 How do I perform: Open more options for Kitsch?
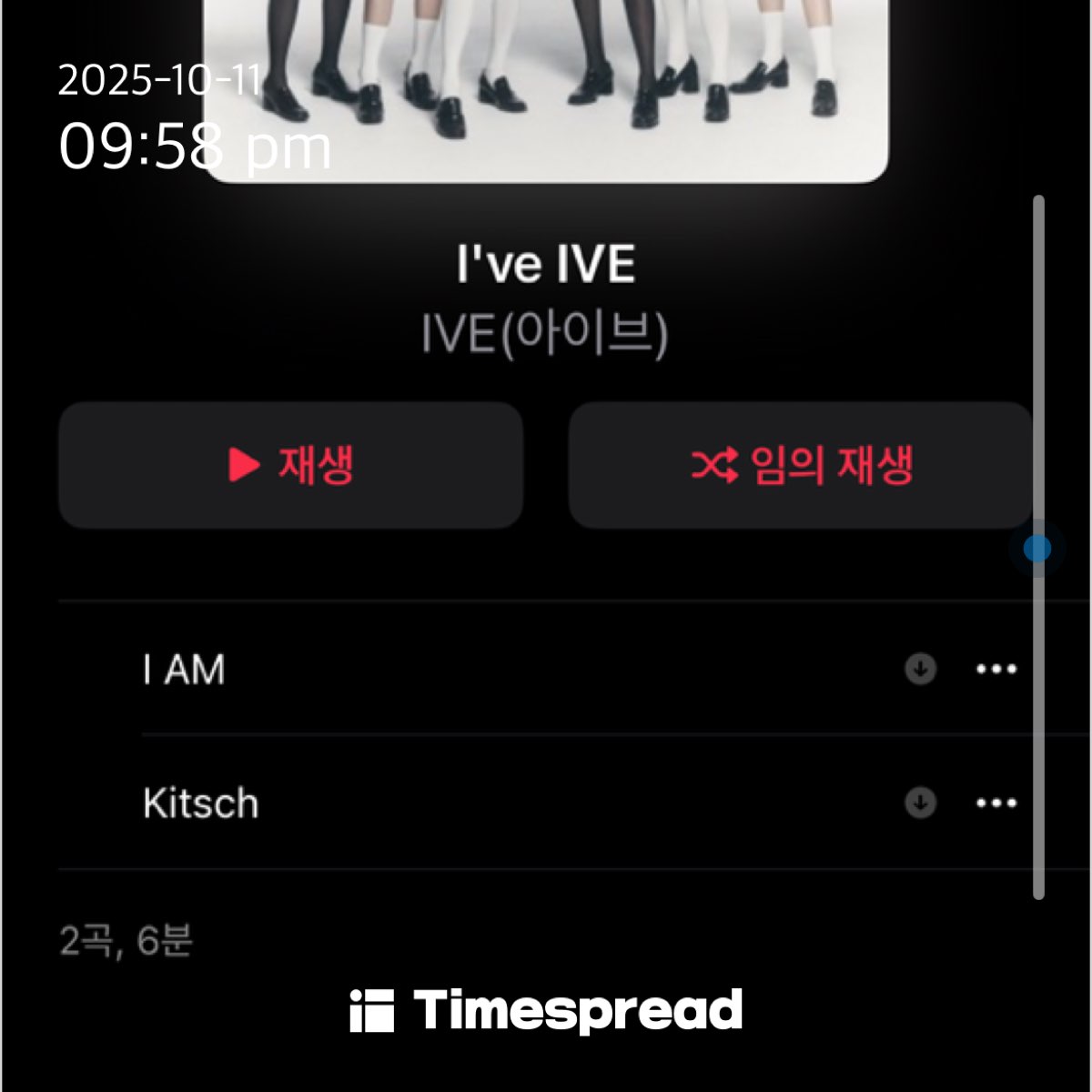996,803
